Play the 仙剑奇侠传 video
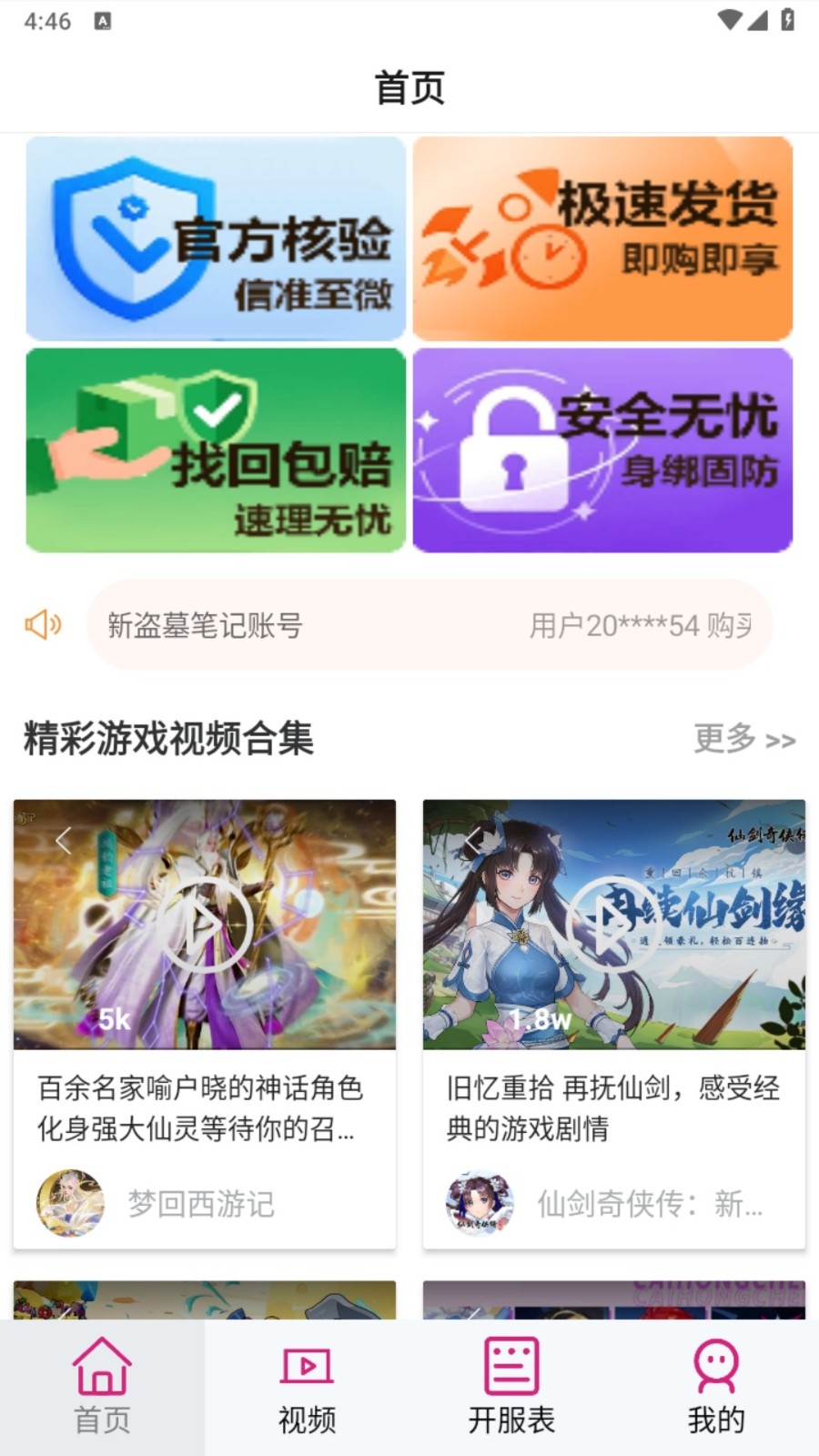The width and height of the screenshot is (819, 1456). click(x=614, y=924)
